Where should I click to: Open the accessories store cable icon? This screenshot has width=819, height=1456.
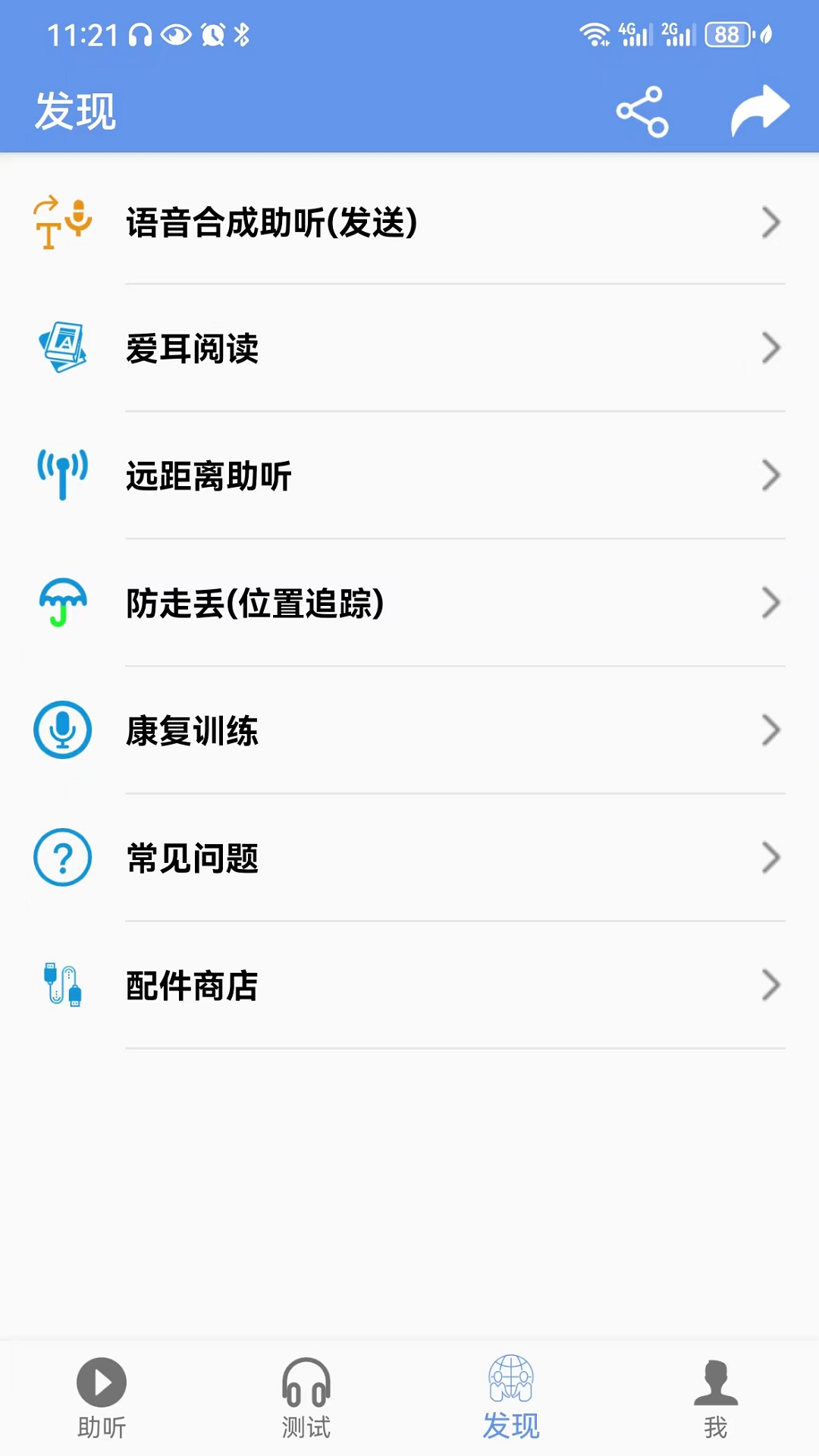63,985
